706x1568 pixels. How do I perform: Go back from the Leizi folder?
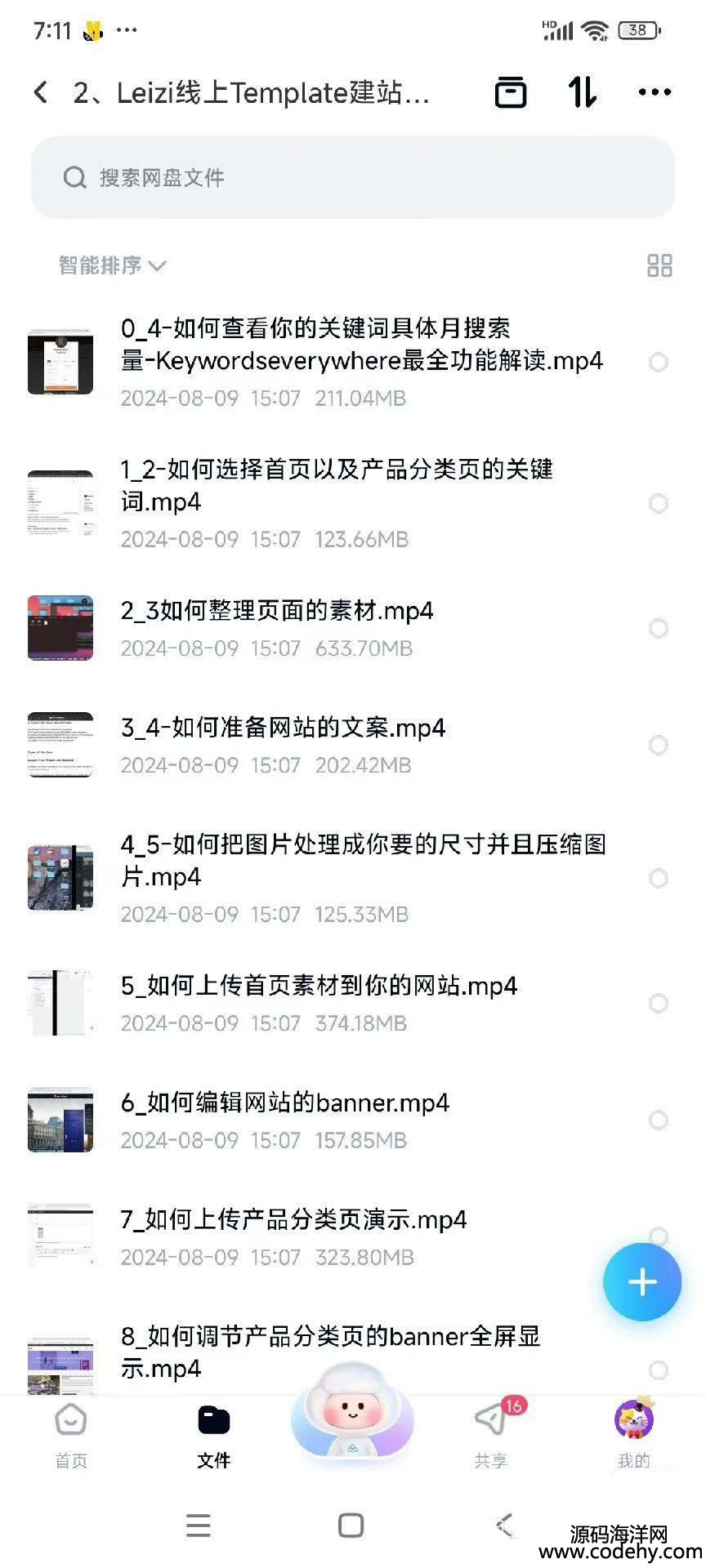[x=41, y=92]
